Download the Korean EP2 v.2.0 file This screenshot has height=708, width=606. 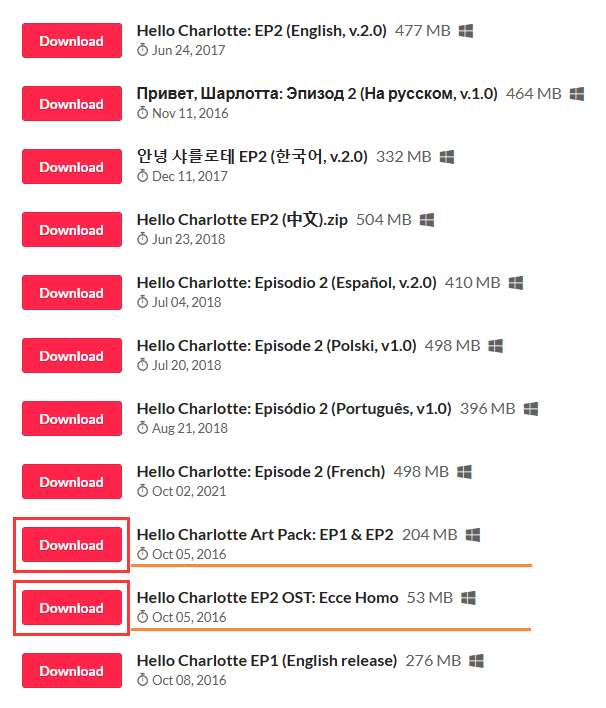pos(71,167)
